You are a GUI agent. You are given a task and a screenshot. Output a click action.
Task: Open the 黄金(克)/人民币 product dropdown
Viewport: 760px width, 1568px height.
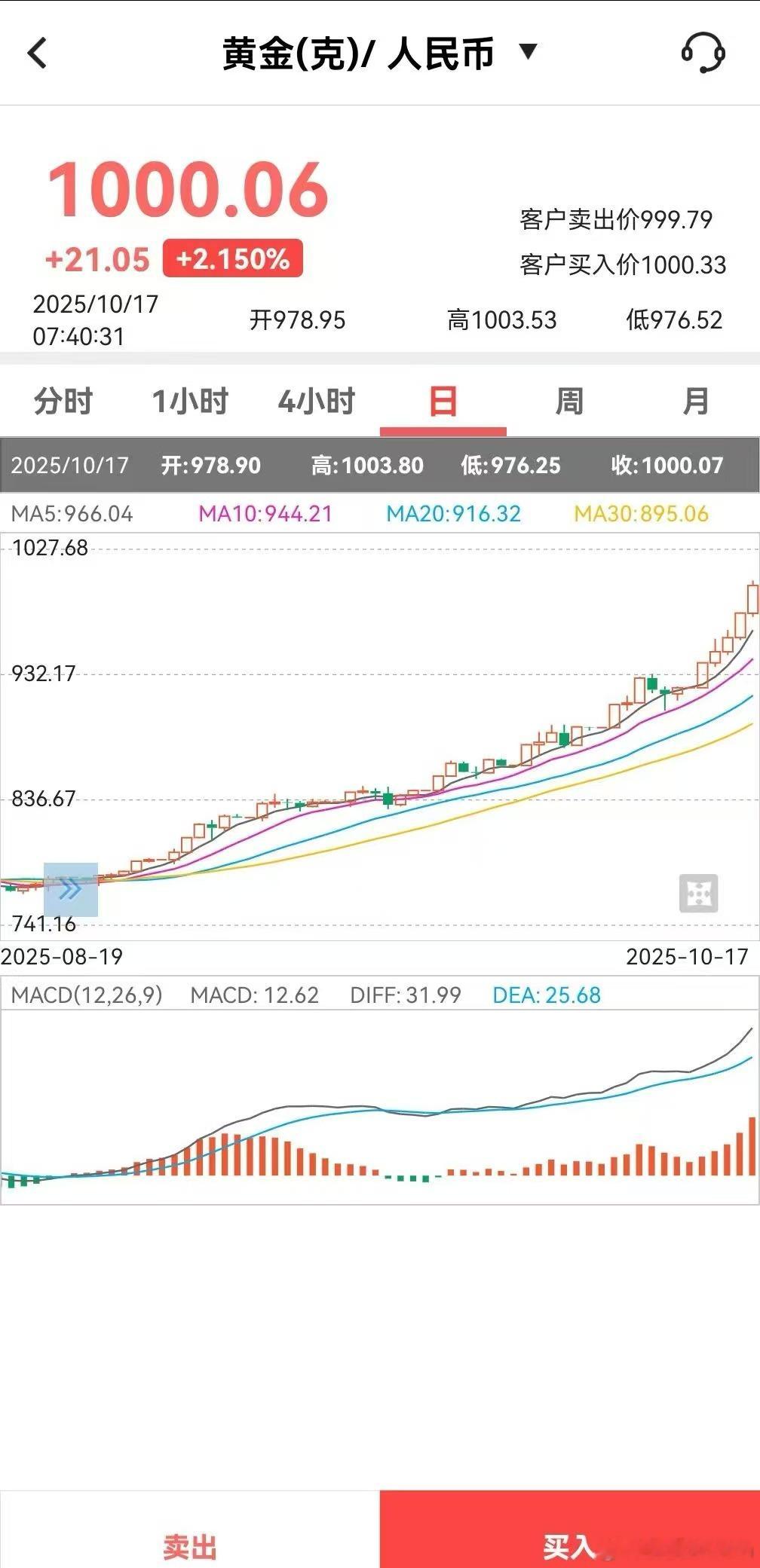(528, 52)
